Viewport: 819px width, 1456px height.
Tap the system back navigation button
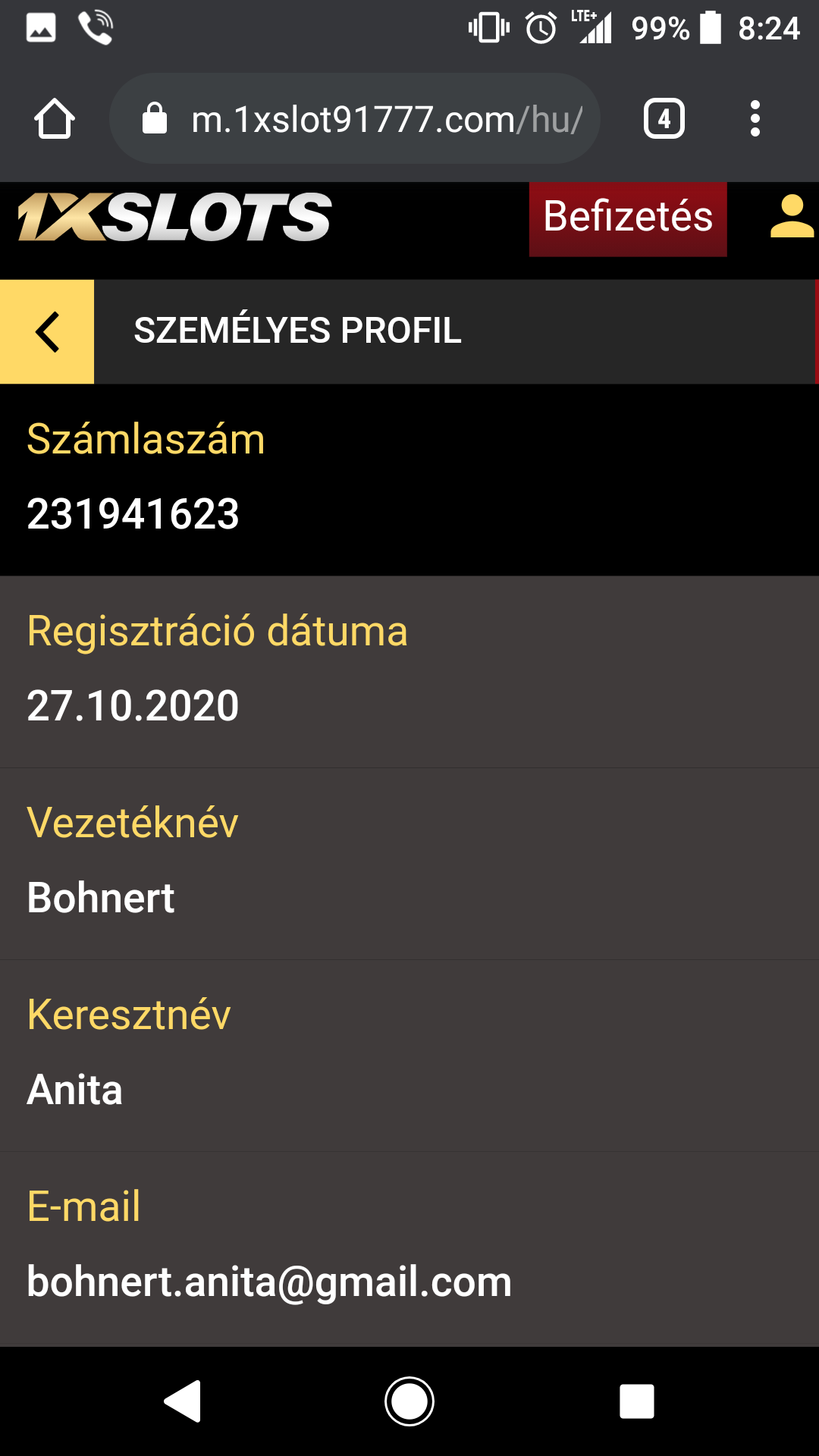pyautogui.click(x=184, y=1401)
